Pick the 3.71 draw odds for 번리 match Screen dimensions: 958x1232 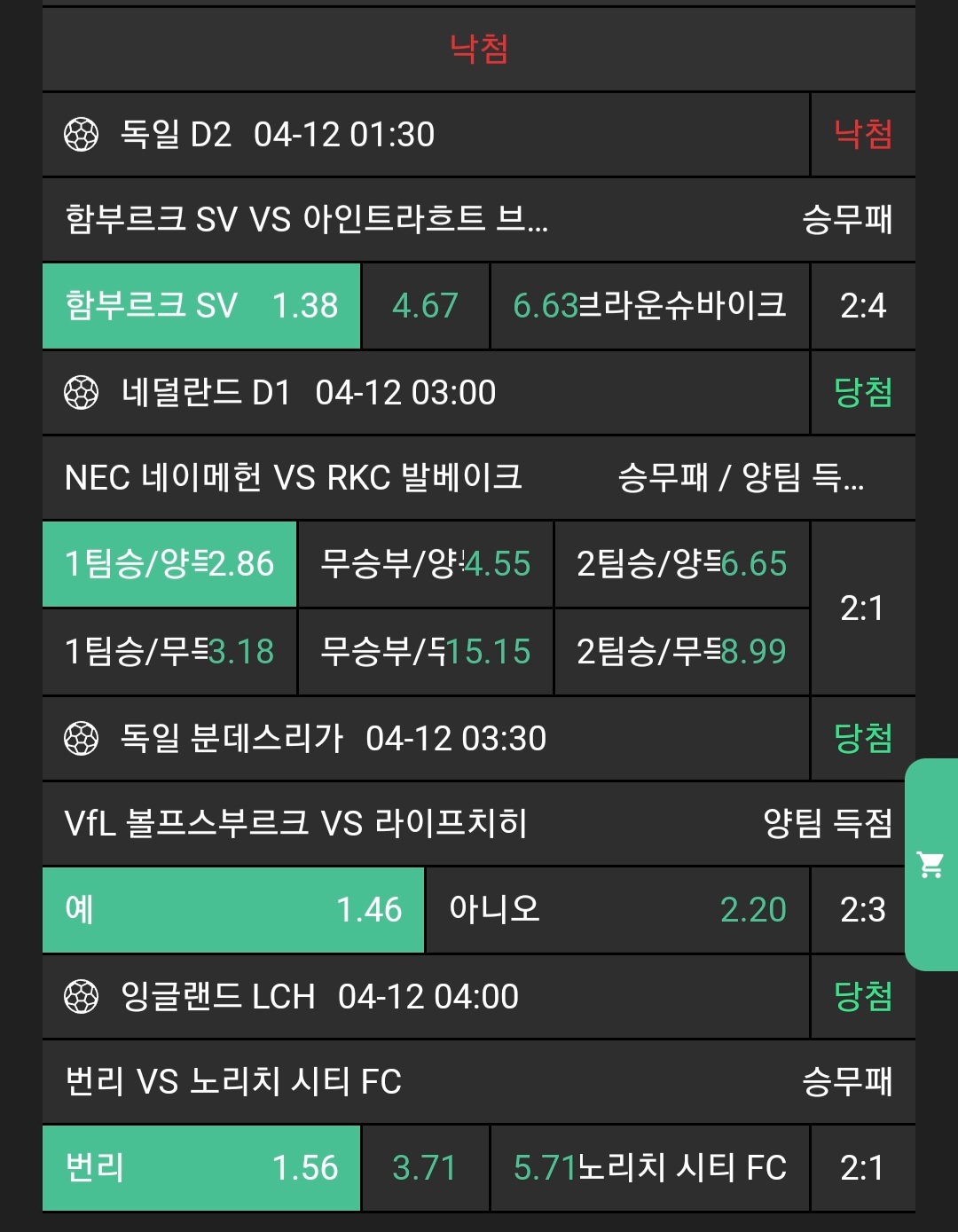425,1168
